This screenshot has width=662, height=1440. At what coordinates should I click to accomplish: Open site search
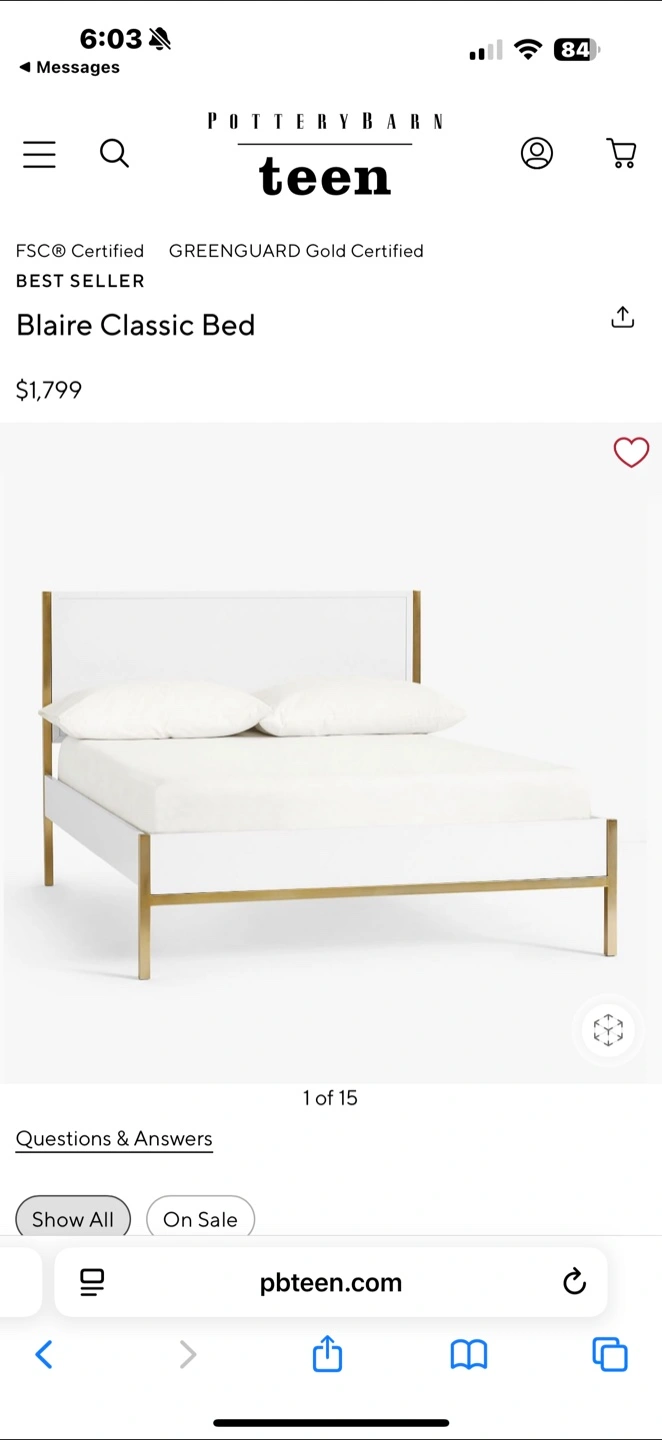(x=114, y=154)
